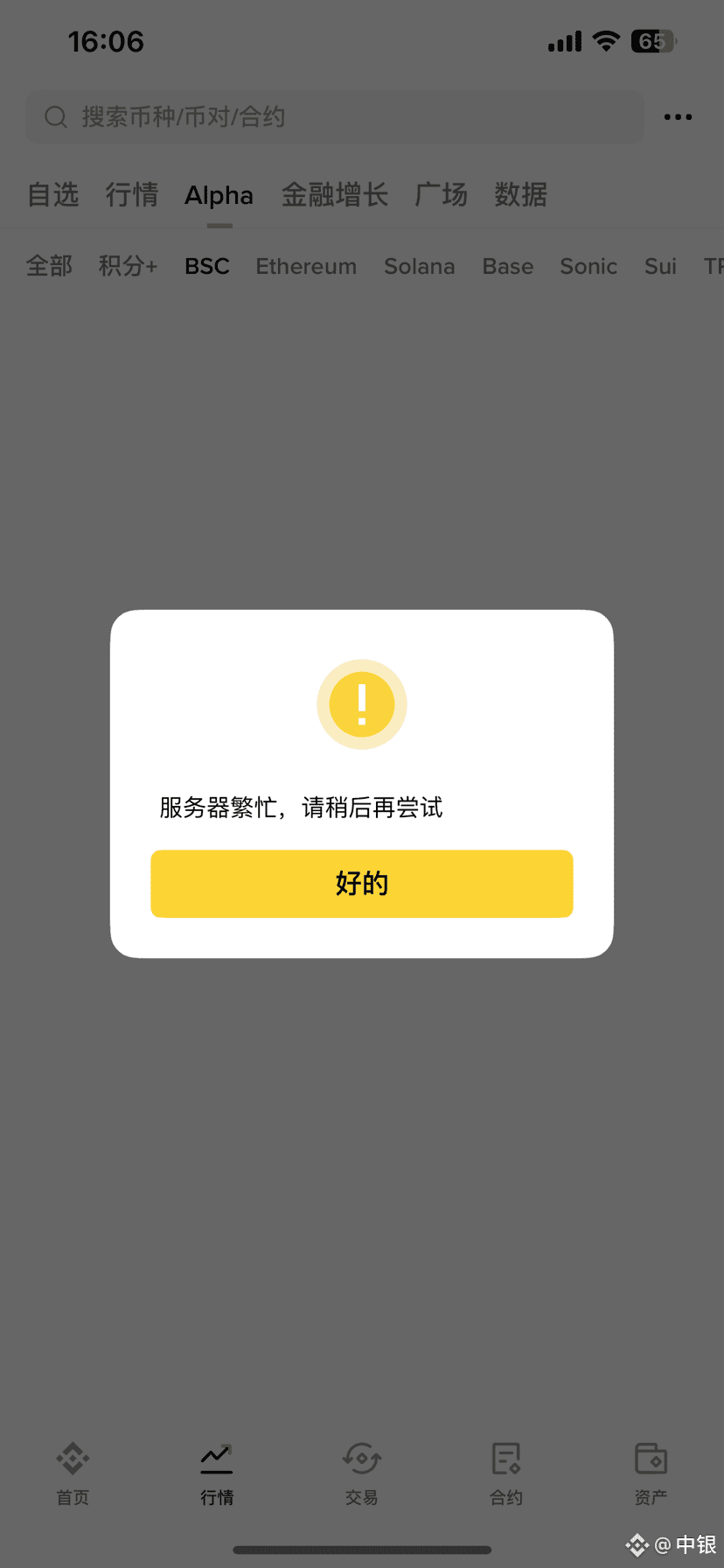Select the Sui chain filter
Image resolution: width=724 pixels, height=1568 pixels.
point(660,266)
